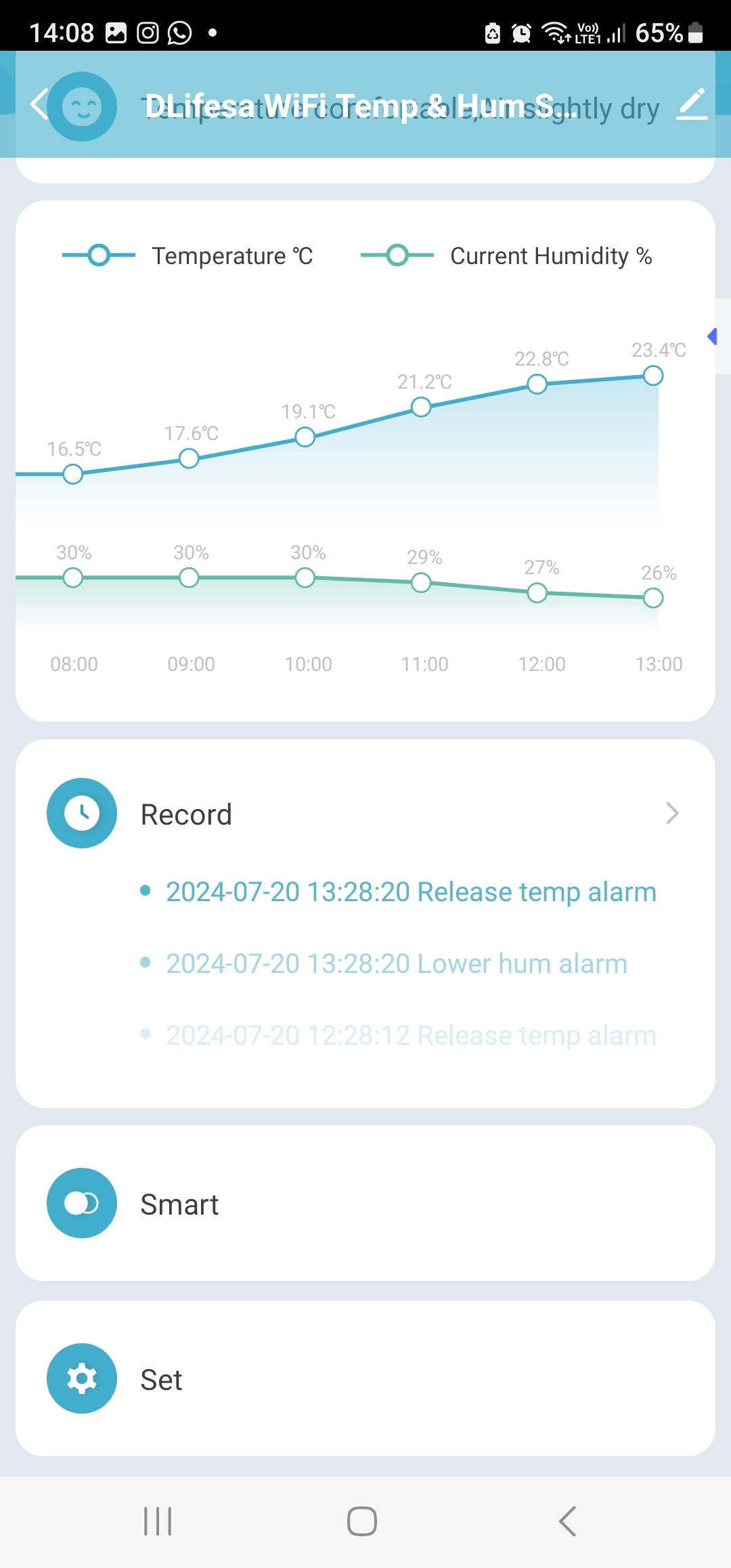Hide the Current Humidity % chart series
The image size is (731, 1568).
[506, 256]
